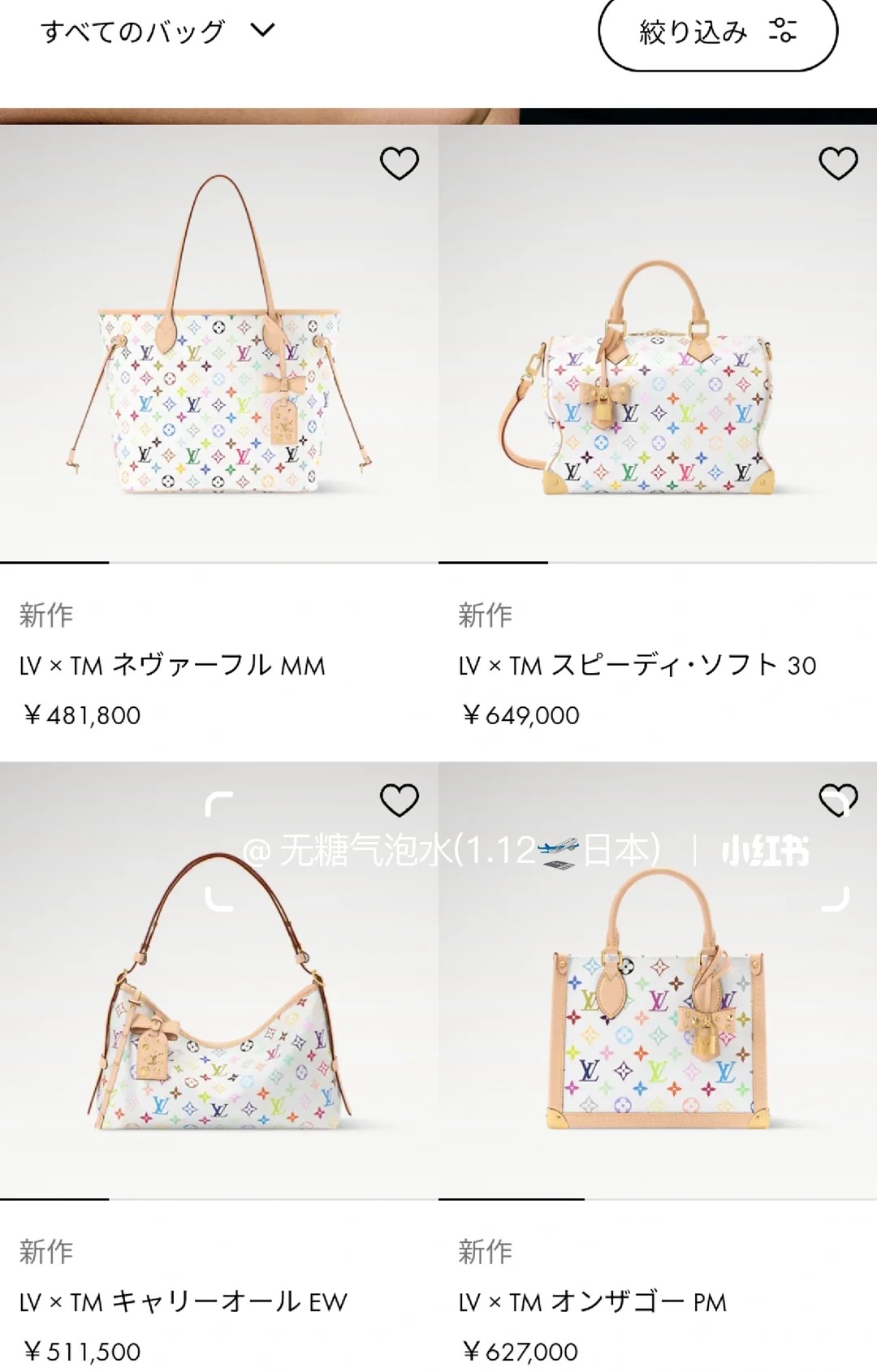Save キャリーオール EW to wishlist
The image size is (877, 1372).
pyautogui.click(x=400, y=800)
